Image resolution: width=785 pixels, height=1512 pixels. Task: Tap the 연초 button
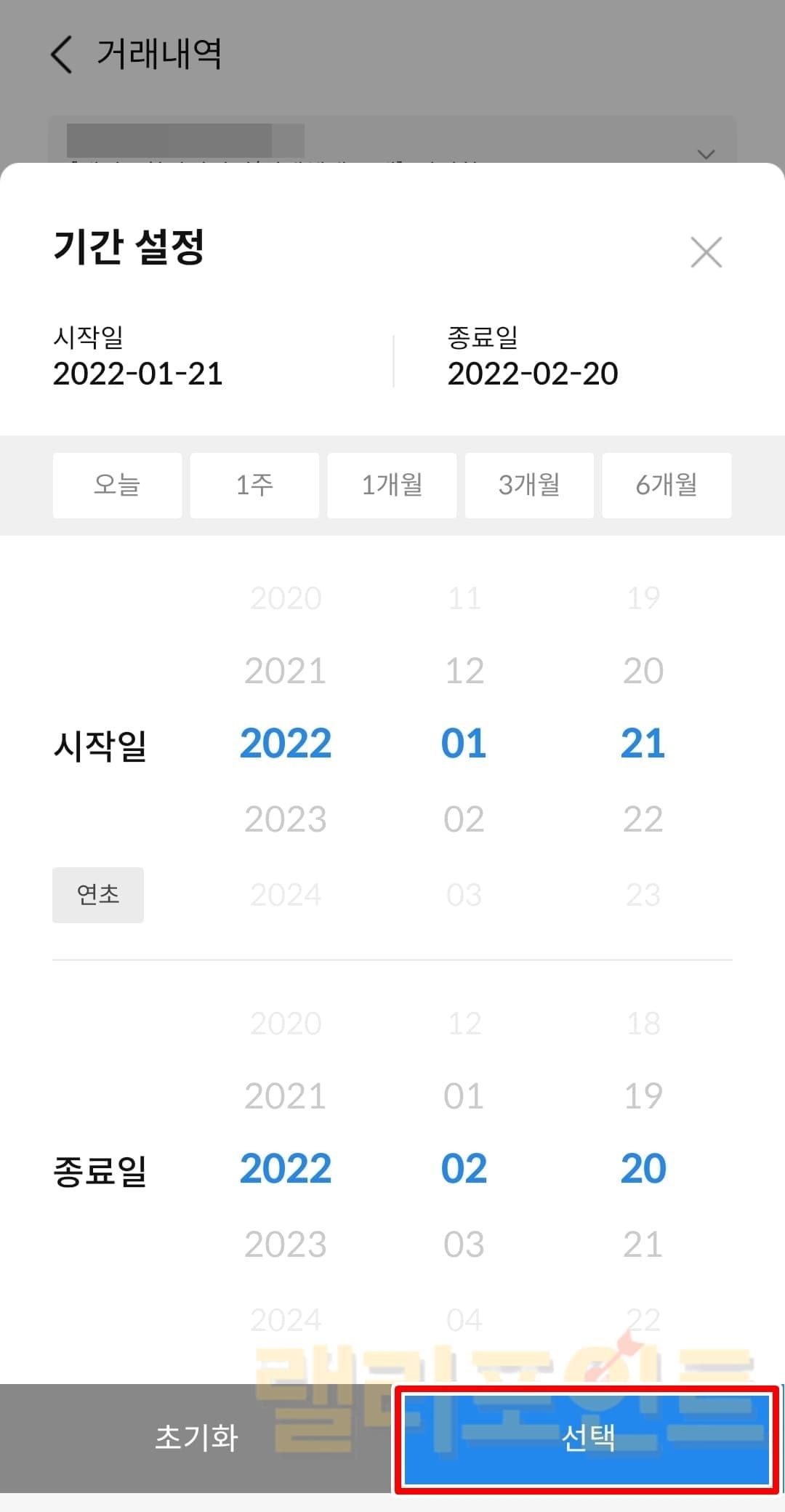tap(98, 895)
